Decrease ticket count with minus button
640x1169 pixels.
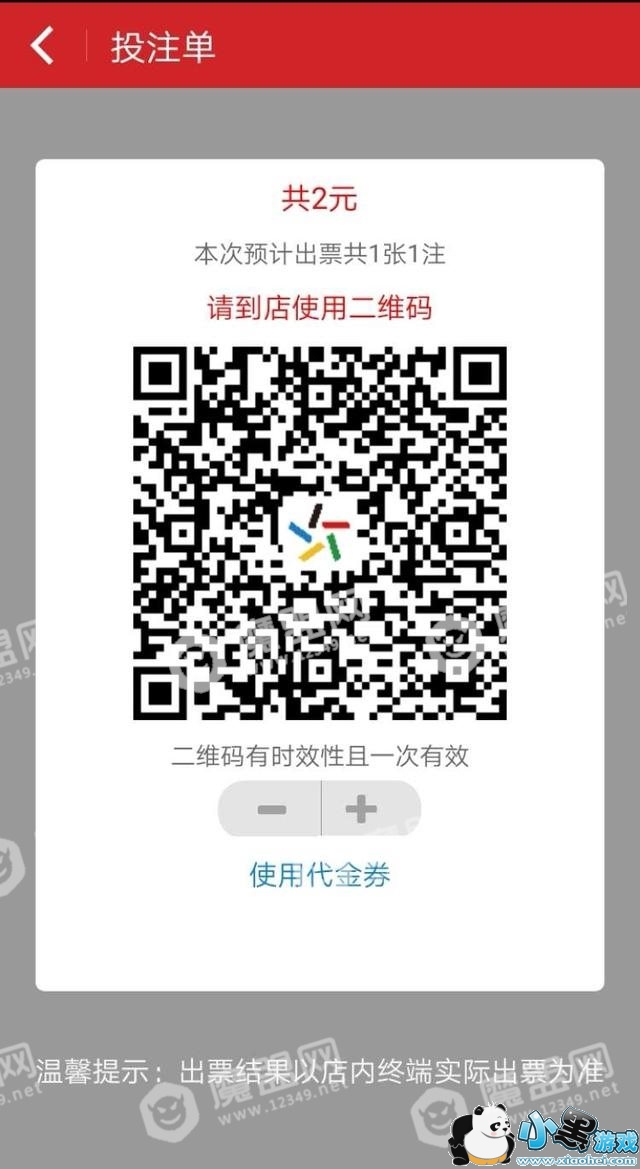(270, 809)
